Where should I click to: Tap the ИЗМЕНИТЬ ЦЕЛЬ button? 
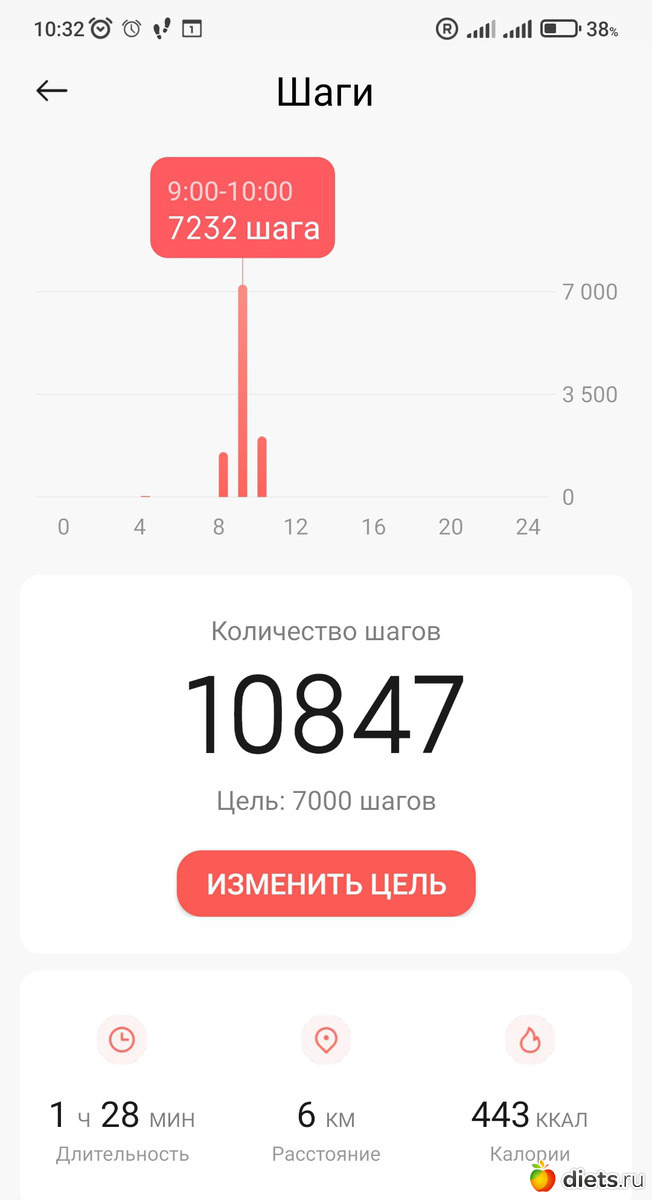click(x=326, y=884)
